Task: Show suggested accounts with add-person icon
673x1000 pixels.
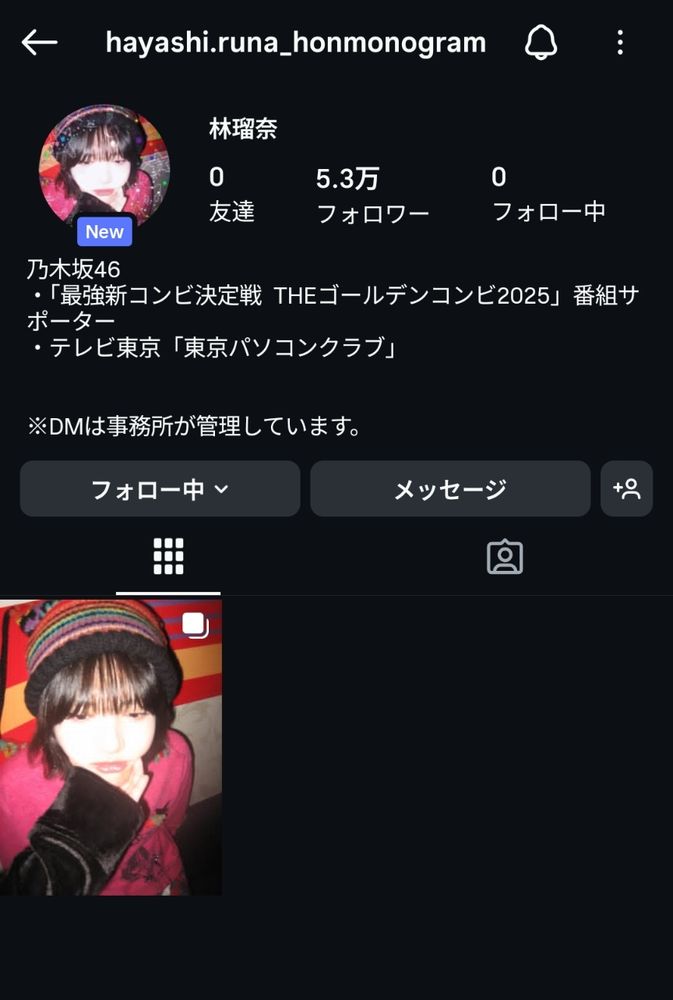Action: tap(627, 489)
